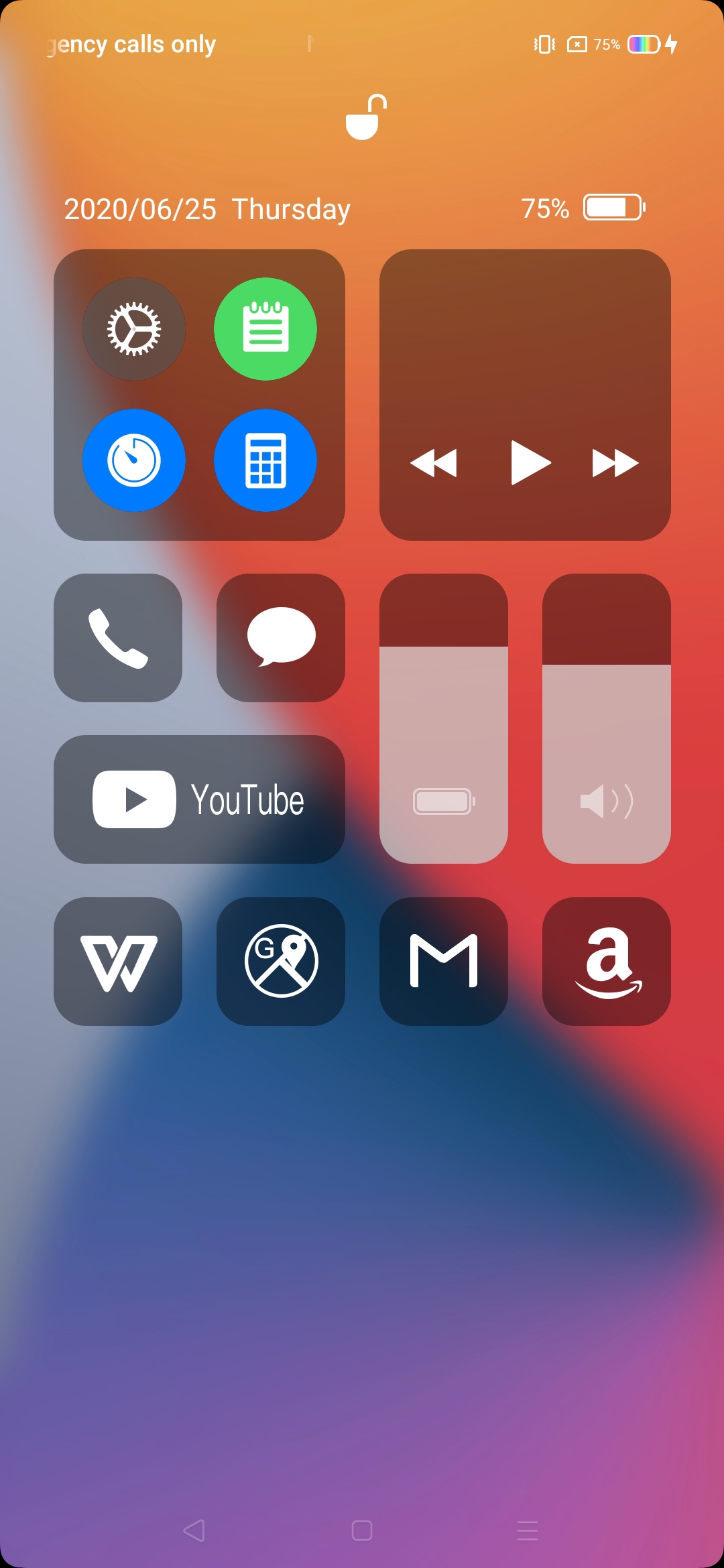Tap the volume slider with the speaker icon
724x1568 pixels.
(x=607, y=718)
